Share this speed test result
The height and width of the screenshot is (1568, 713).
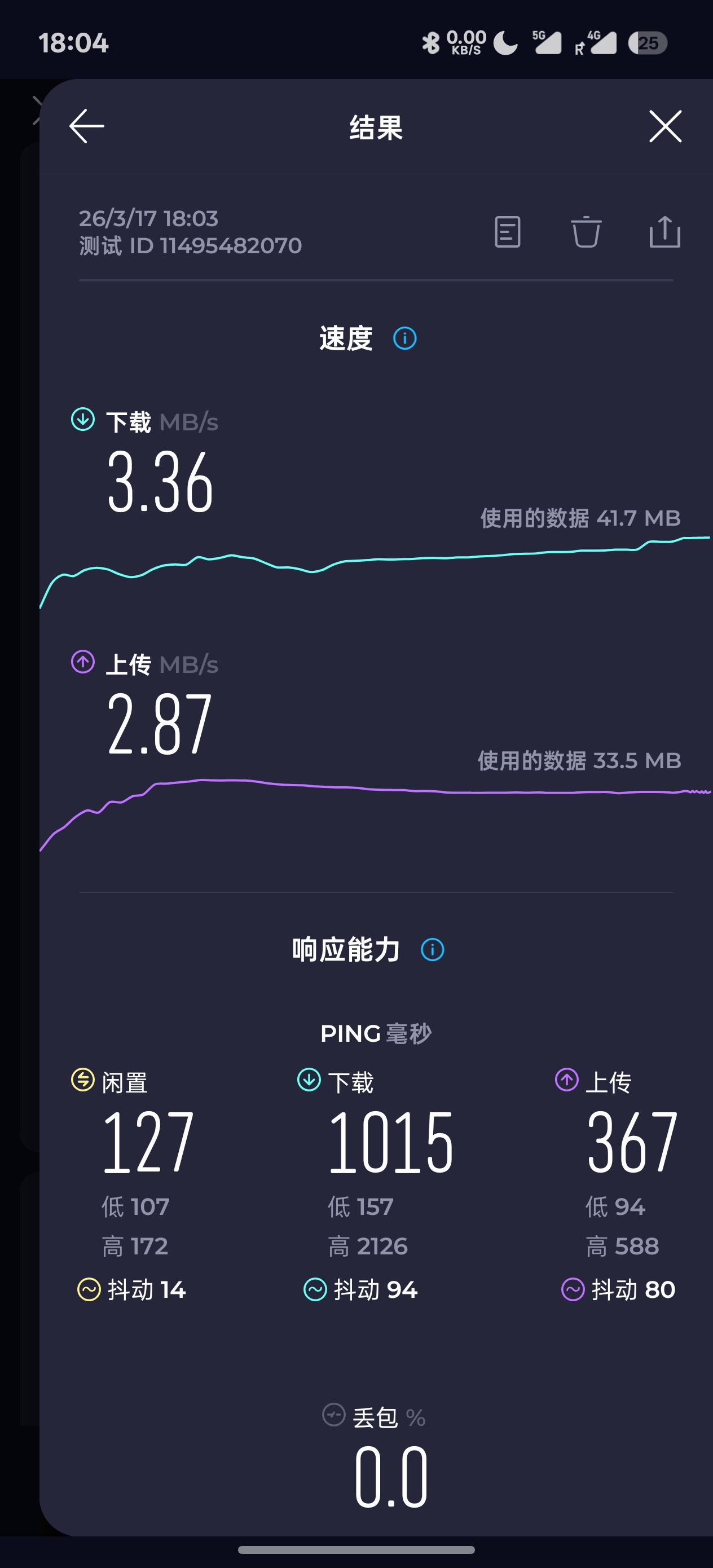(x=664, y=232)
